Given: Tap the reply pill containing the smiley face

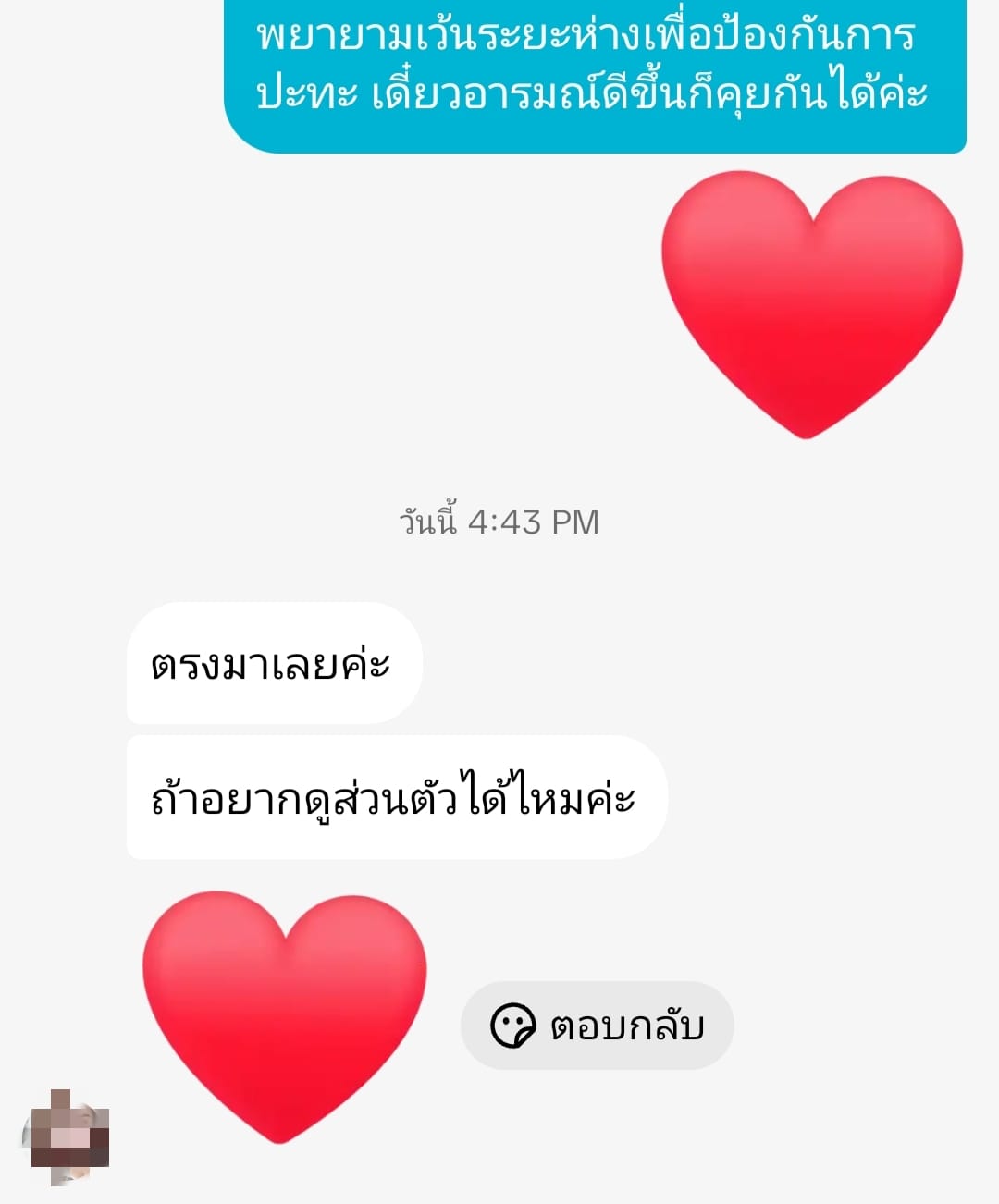Looking at the screenshot, I should click(x=597, y=1025).
